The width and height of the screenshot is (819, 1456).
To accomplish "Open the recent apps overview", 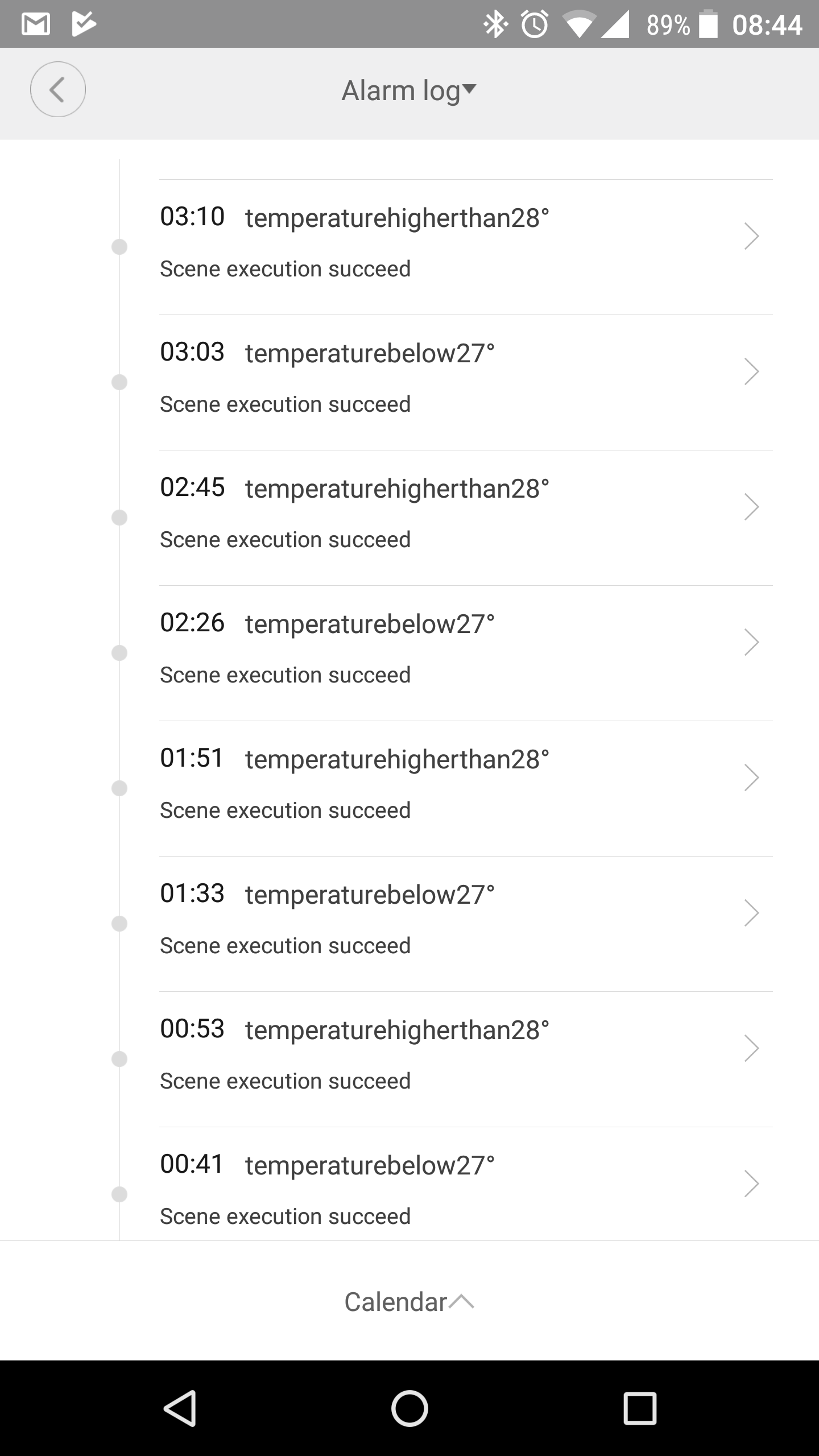I will point(640,1408).
